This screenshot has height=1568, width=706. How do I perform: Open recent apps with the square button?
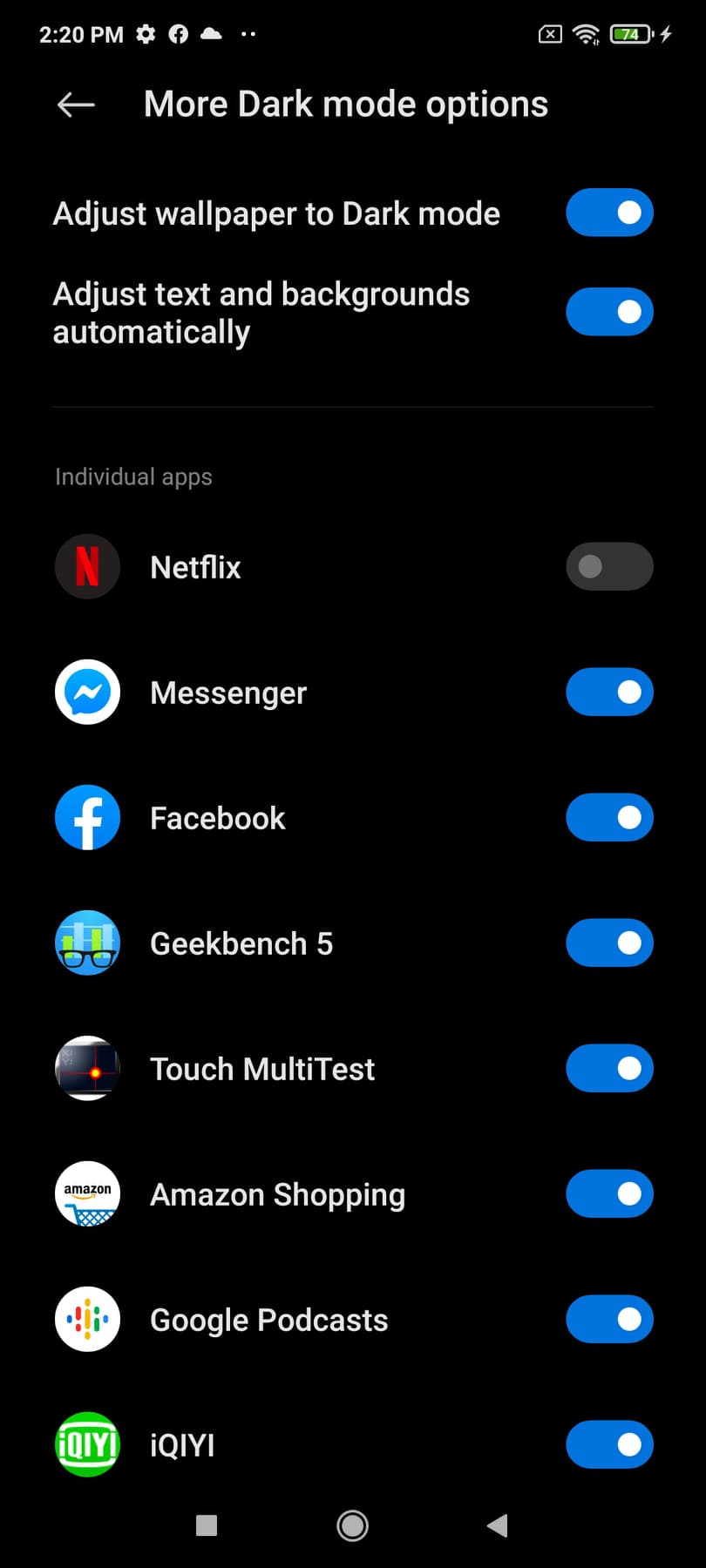tap(207, 1525)
